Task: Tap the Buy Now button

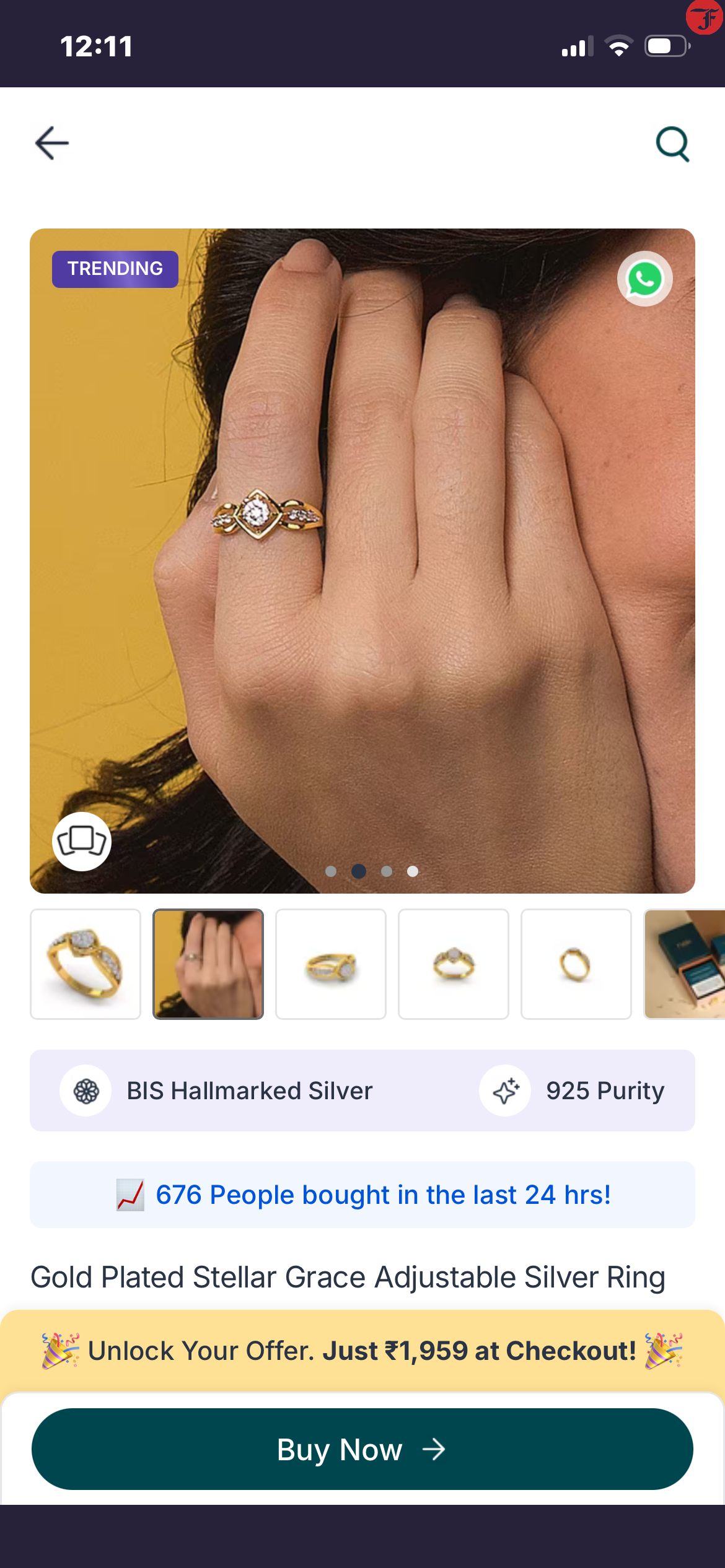Action: coord(362,1449)
